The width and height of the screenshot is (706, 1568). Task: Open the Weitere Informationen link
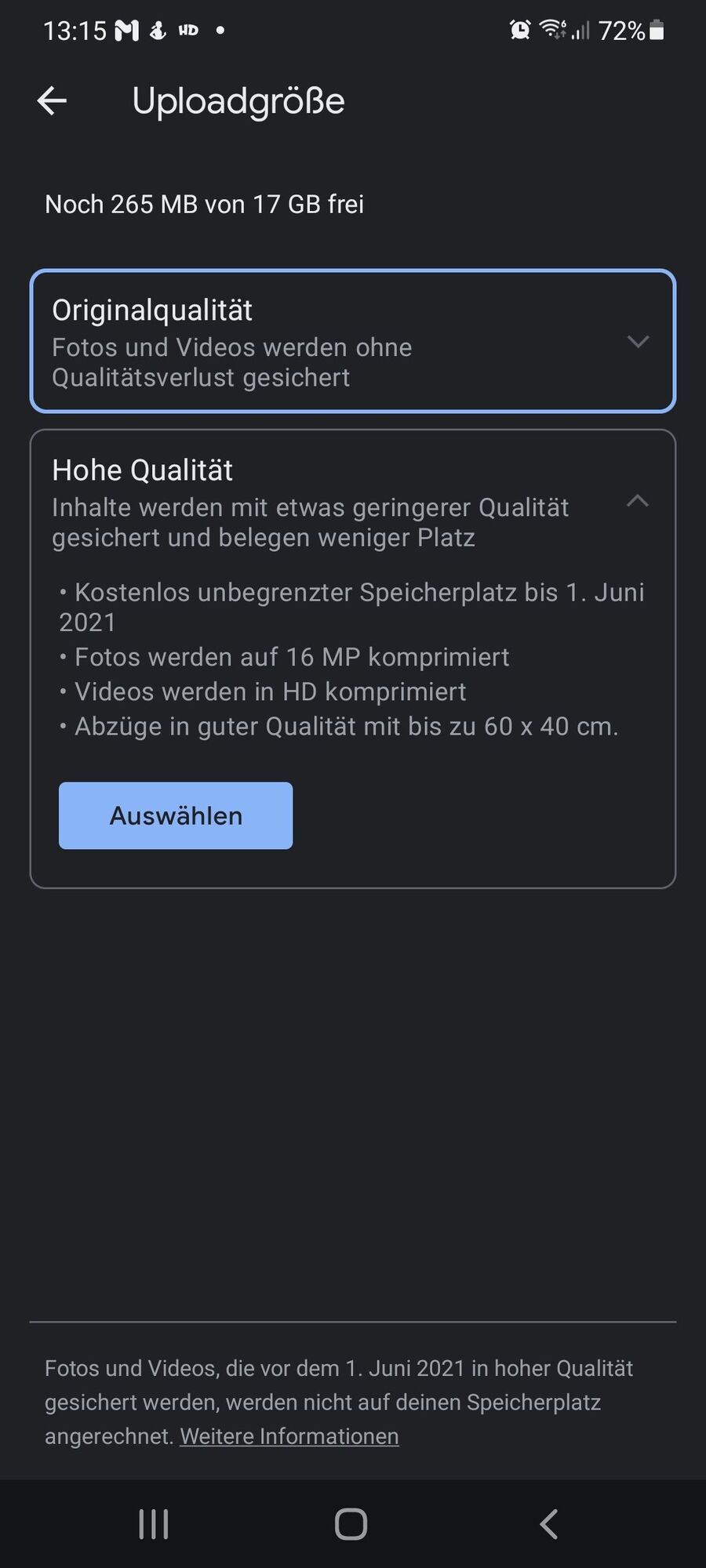point(289,1436)
